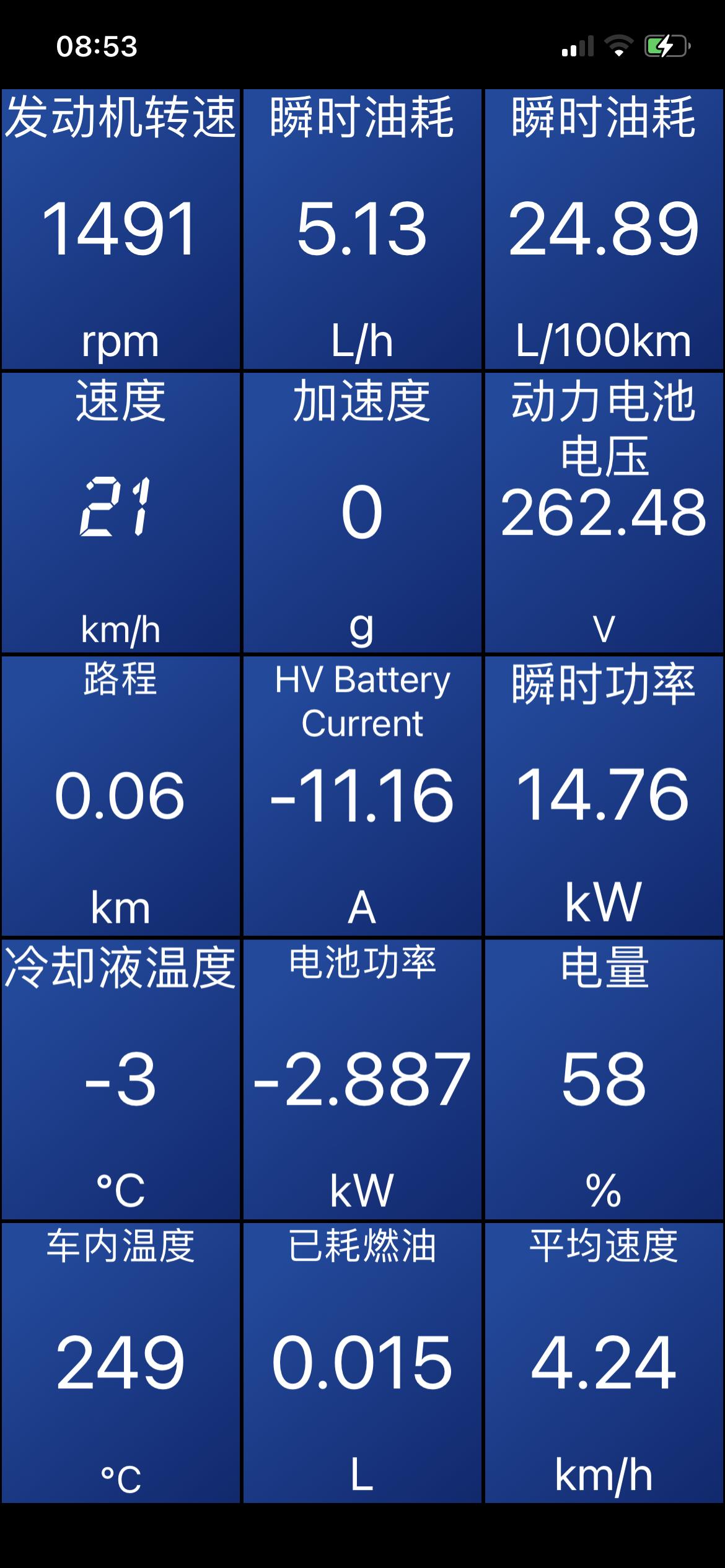Open the 发动机转速 rpm gauge tile
The height and width of the screenshot is (1568, 725).
click(120, 229)
